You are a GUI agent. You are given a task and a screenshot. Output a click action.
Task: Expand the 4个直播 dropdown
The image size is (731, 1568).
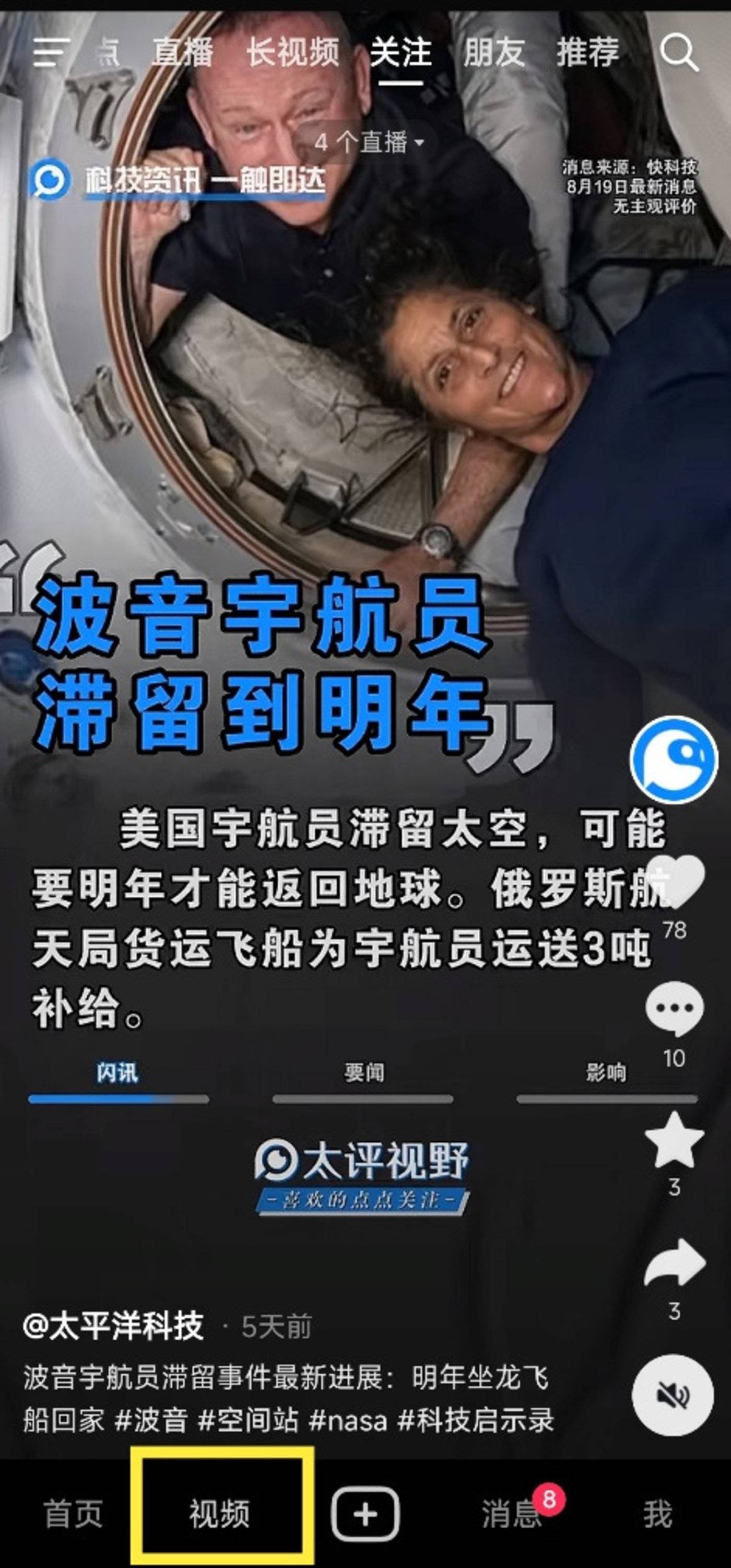[x=369, y=143]
